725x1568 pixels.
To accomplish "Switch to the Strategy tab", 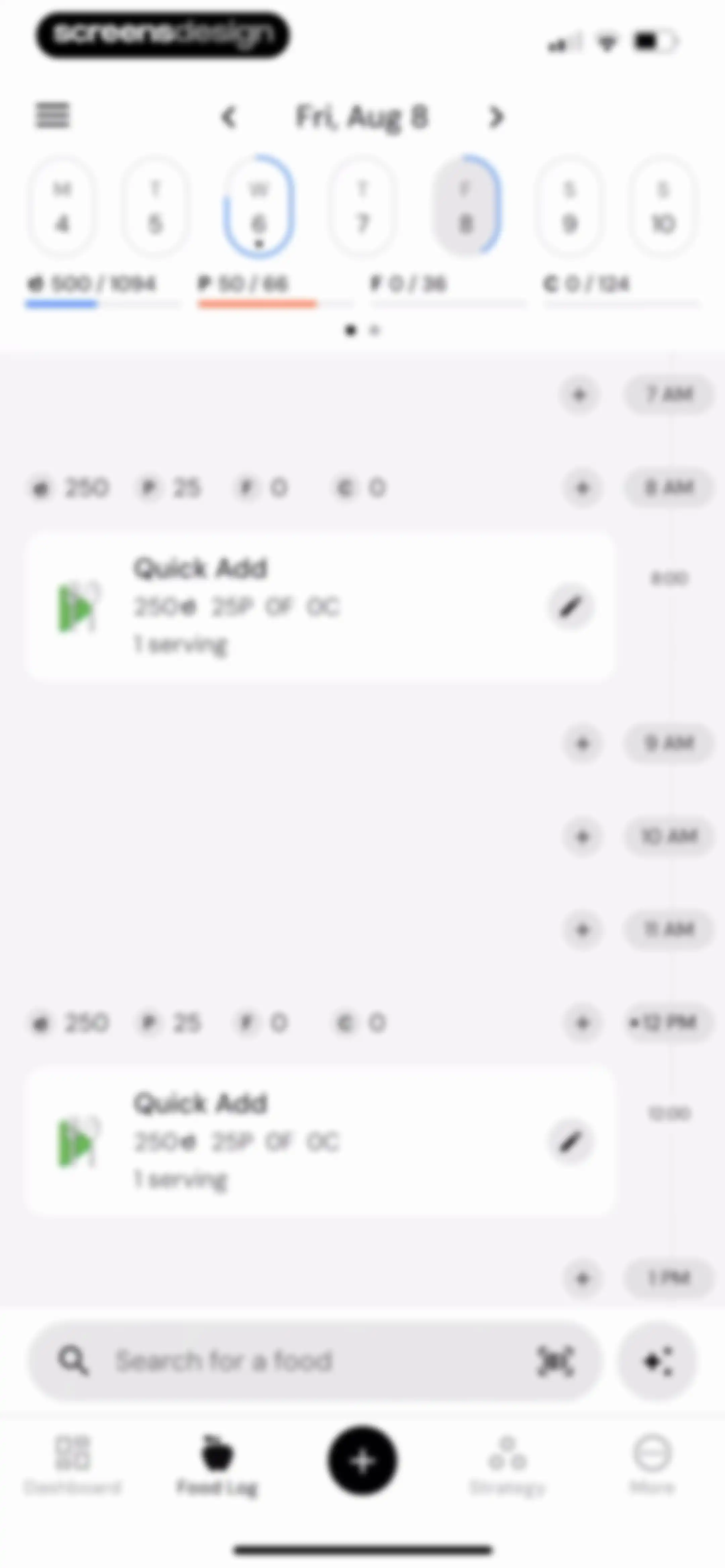I will click(508, 1465).
